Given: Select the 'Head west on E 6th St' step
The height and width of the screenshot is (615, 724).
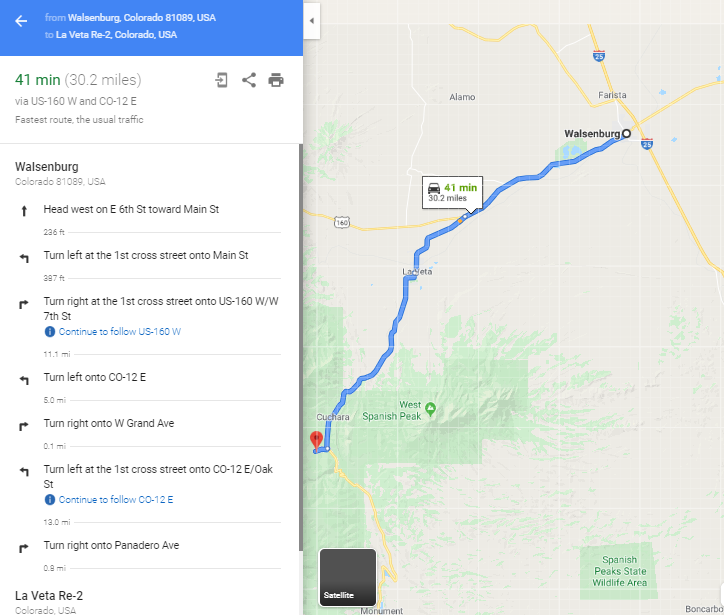Looking at the screenshot, I should click(130, 210).
